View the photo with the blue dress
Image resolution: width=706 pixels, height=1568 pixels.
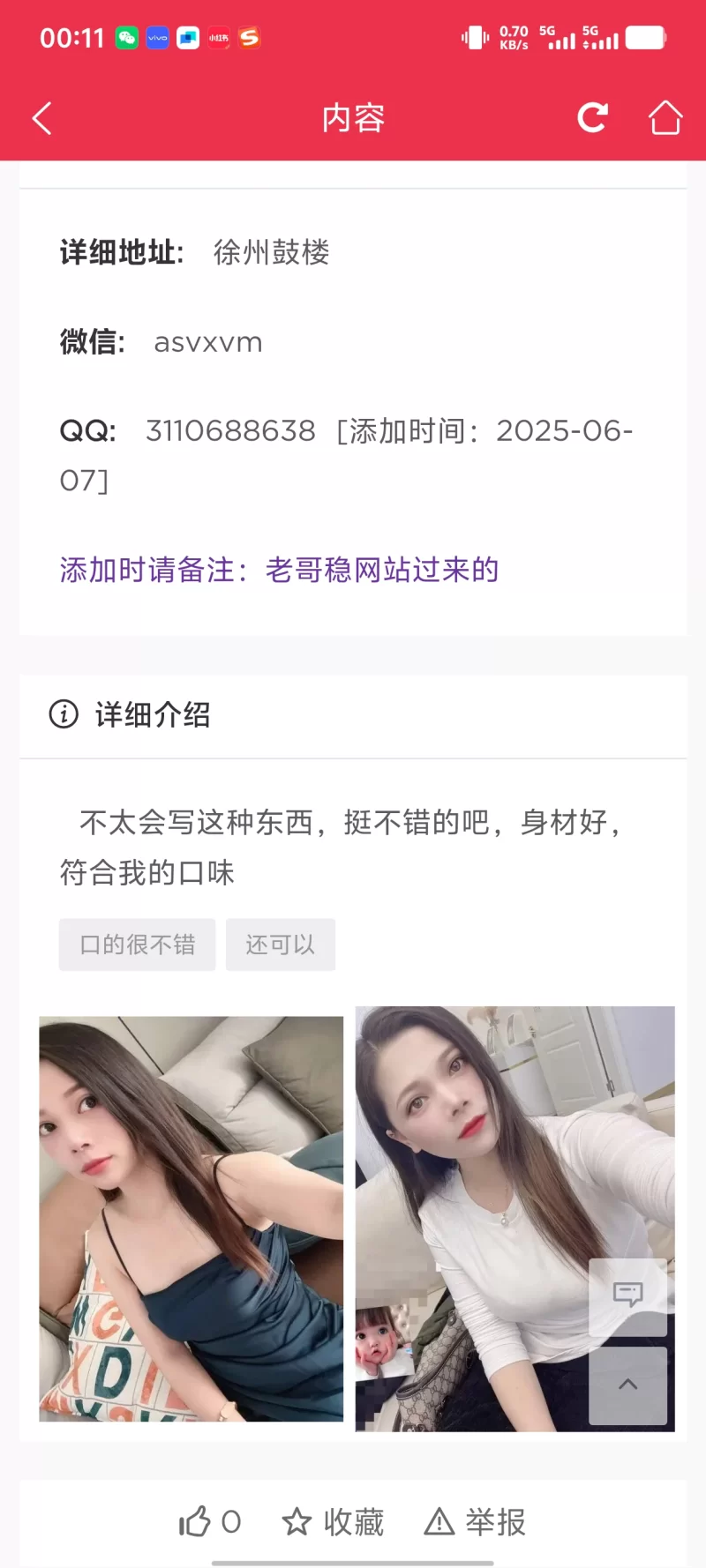click(x=191, y=1218)
